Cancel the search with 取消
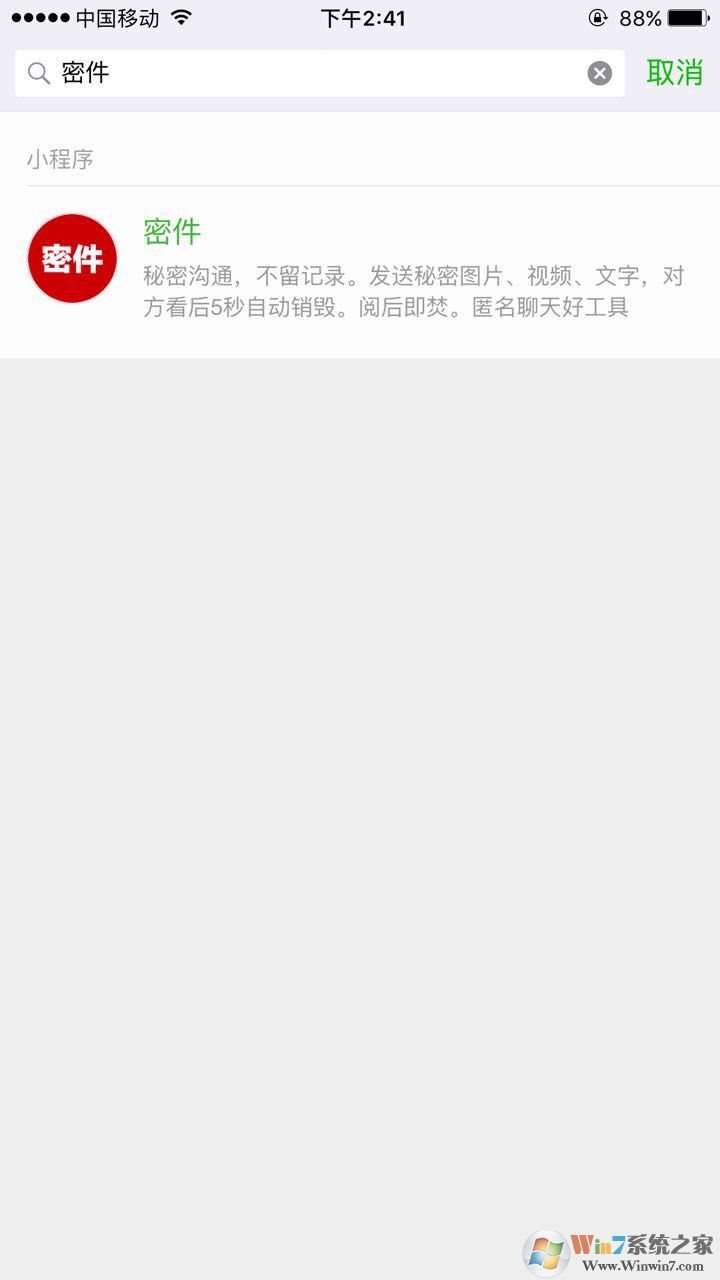720x1280 pixels. click(x=674, y=73)
